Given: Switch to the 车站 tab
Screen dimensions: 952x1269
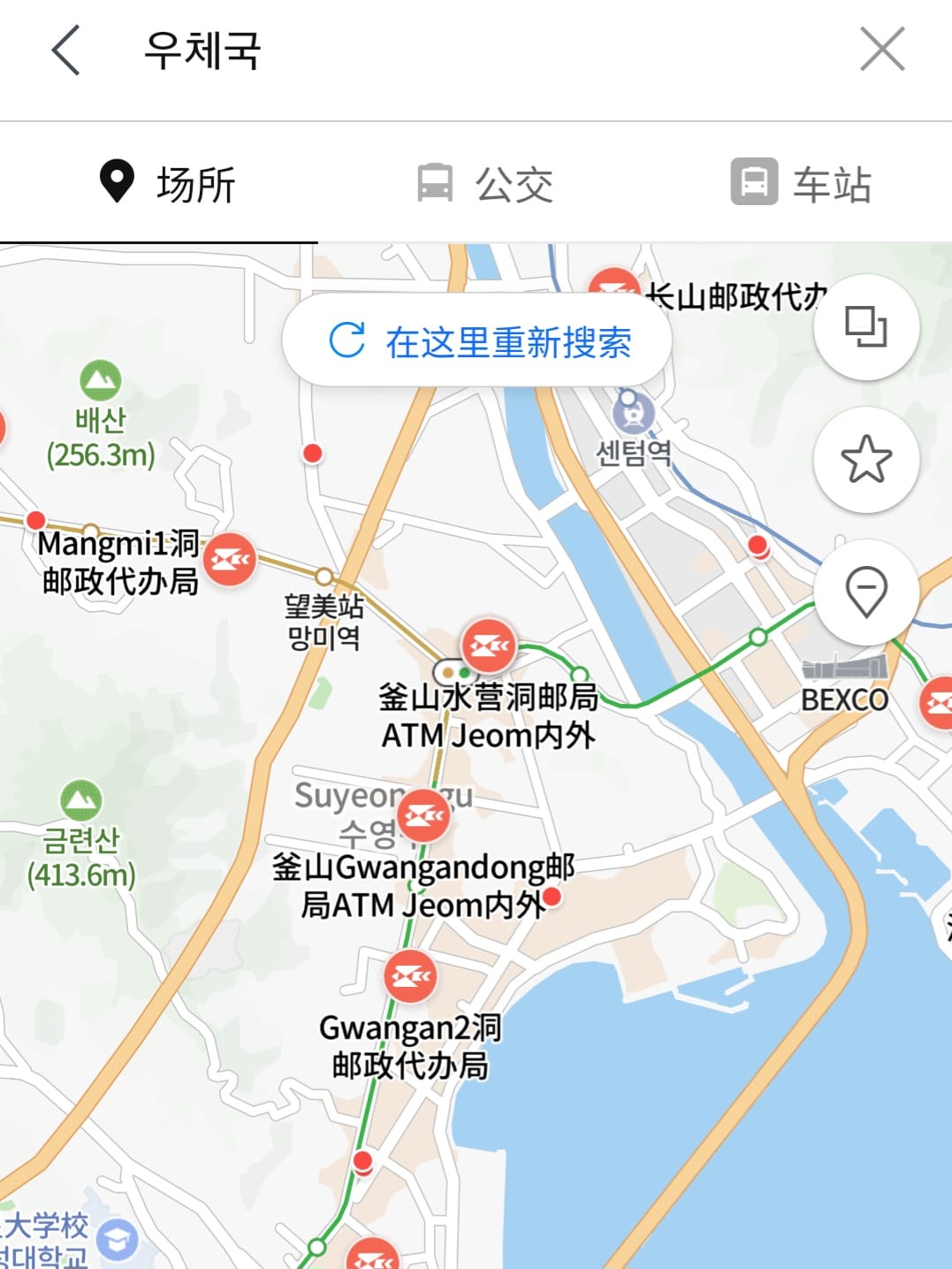Looking at the screenshot, I should [801, 184].
